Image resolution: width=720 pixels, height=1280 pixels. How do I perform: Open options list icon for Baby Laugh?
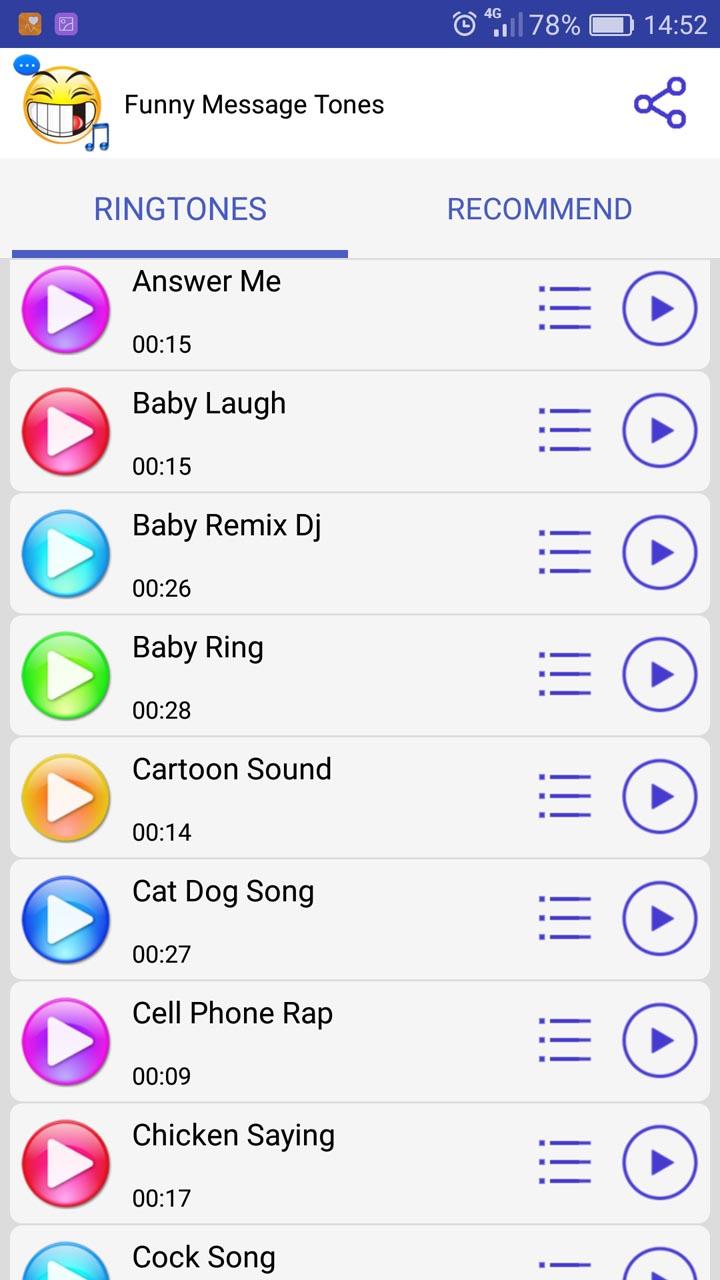(565, 430)
